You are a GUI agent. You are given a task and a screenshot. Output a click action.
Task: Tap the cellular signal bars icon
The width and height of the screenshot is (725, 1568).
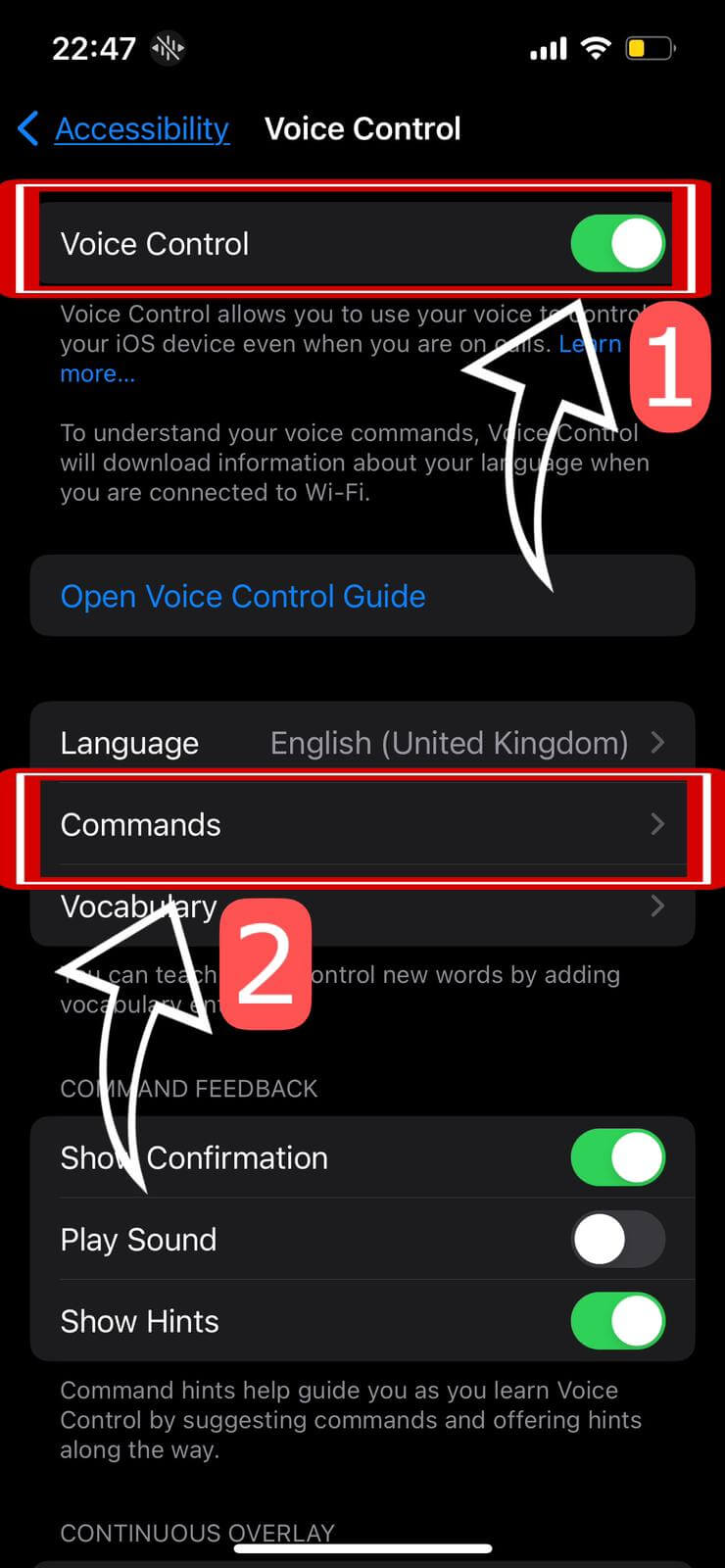(x=549, y=45)
